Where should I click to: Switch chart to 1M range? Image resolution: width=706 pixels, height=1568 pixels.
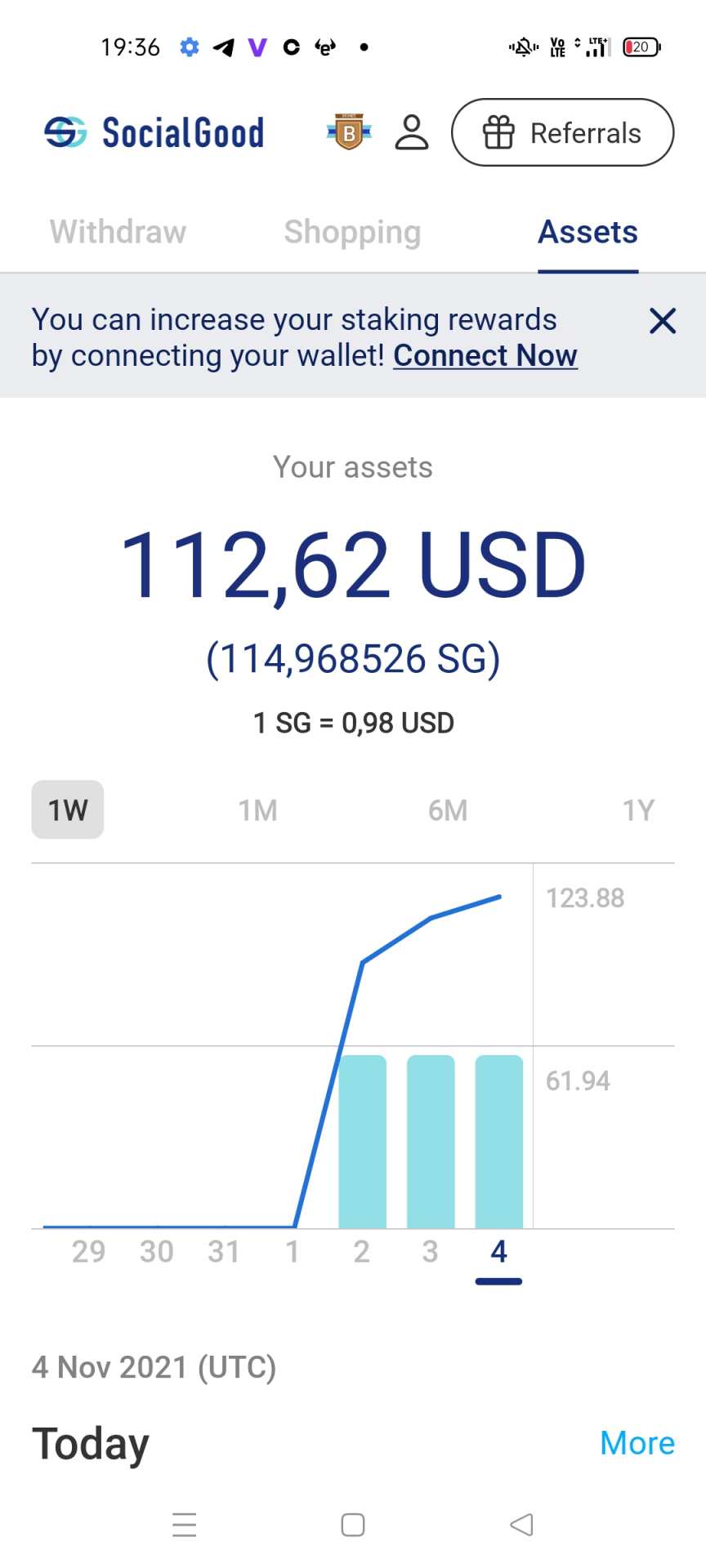(x=258, y=810)
